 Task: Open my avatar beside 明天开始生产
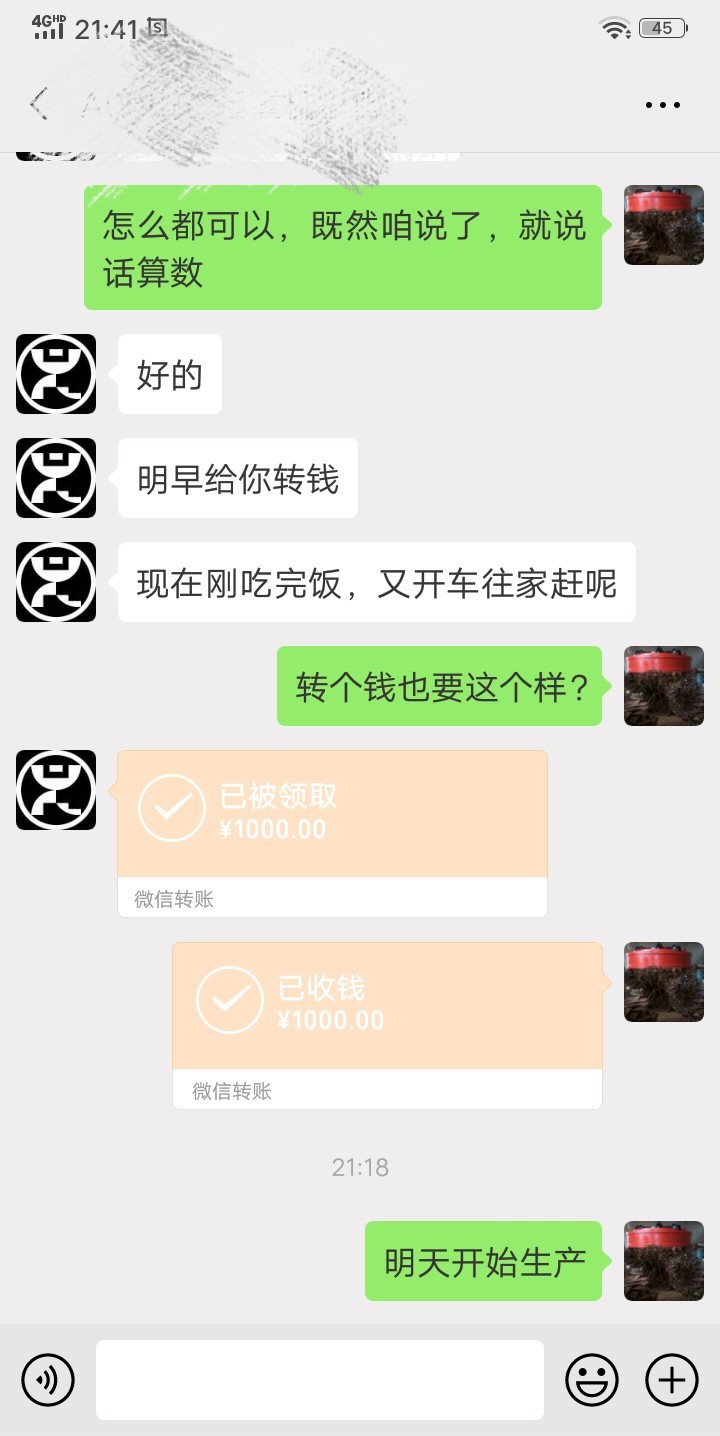pyautogui.click(x=663, y=1261)
